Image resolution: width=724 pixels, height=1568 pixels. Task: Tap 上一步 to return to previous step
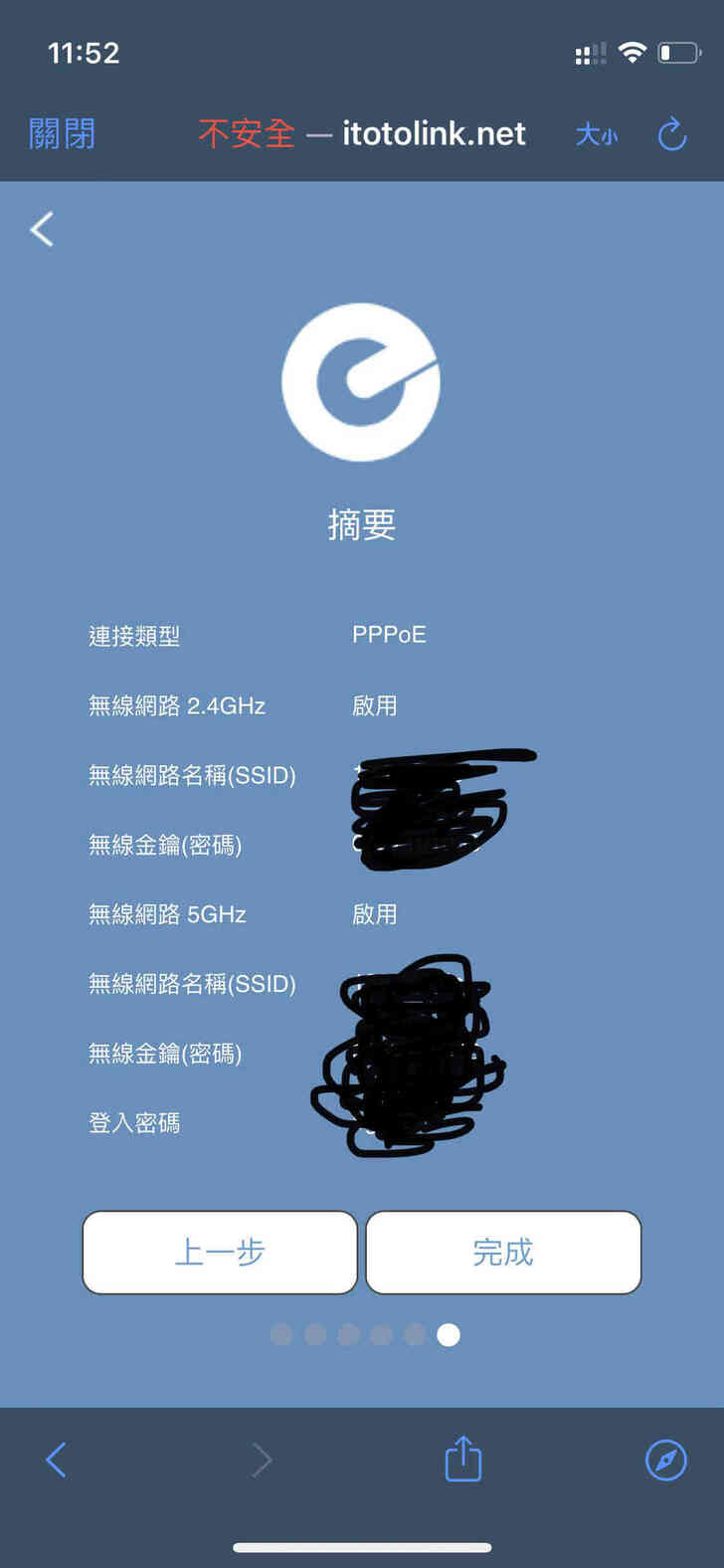click(x=220, y=1252)
